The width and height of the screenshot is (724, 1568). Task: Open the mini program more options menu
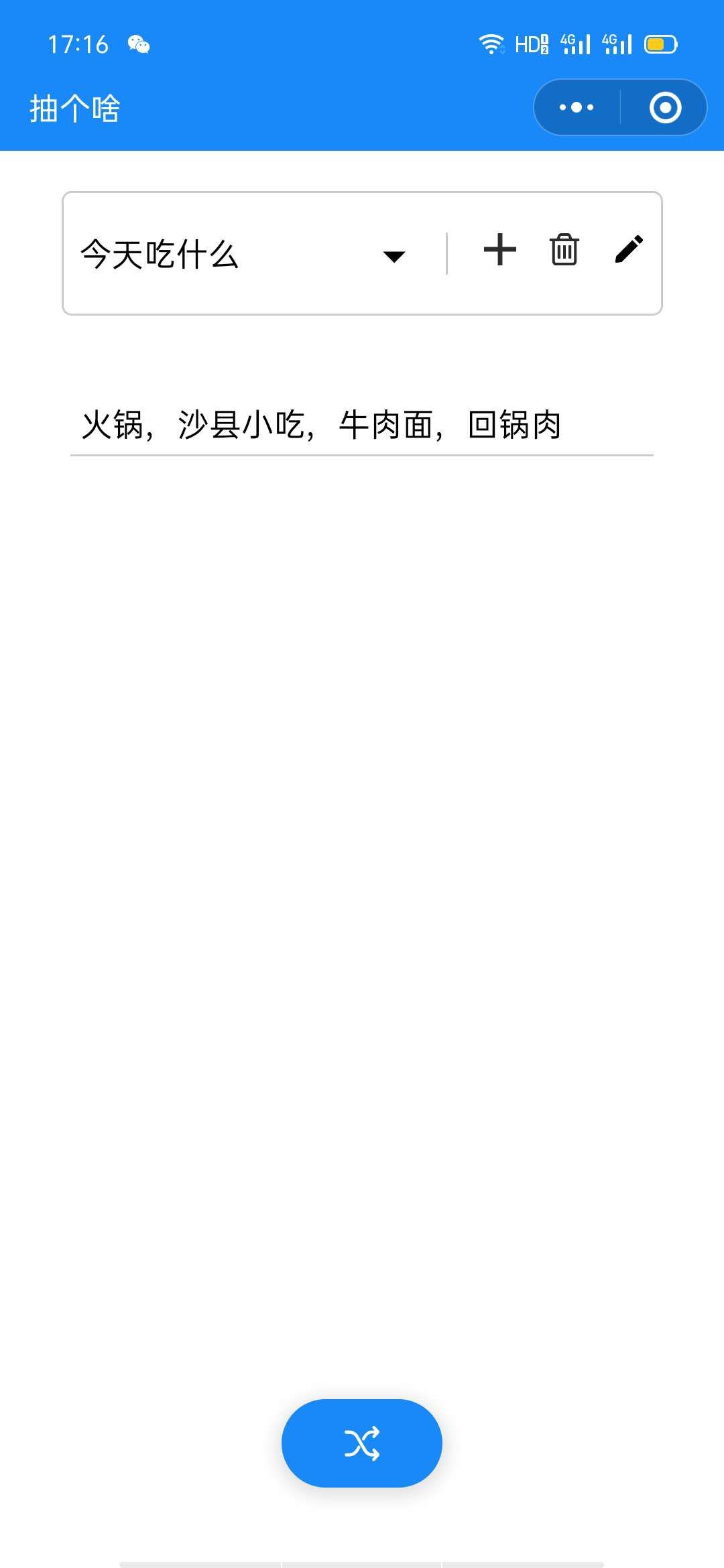[x=575, y=107]
